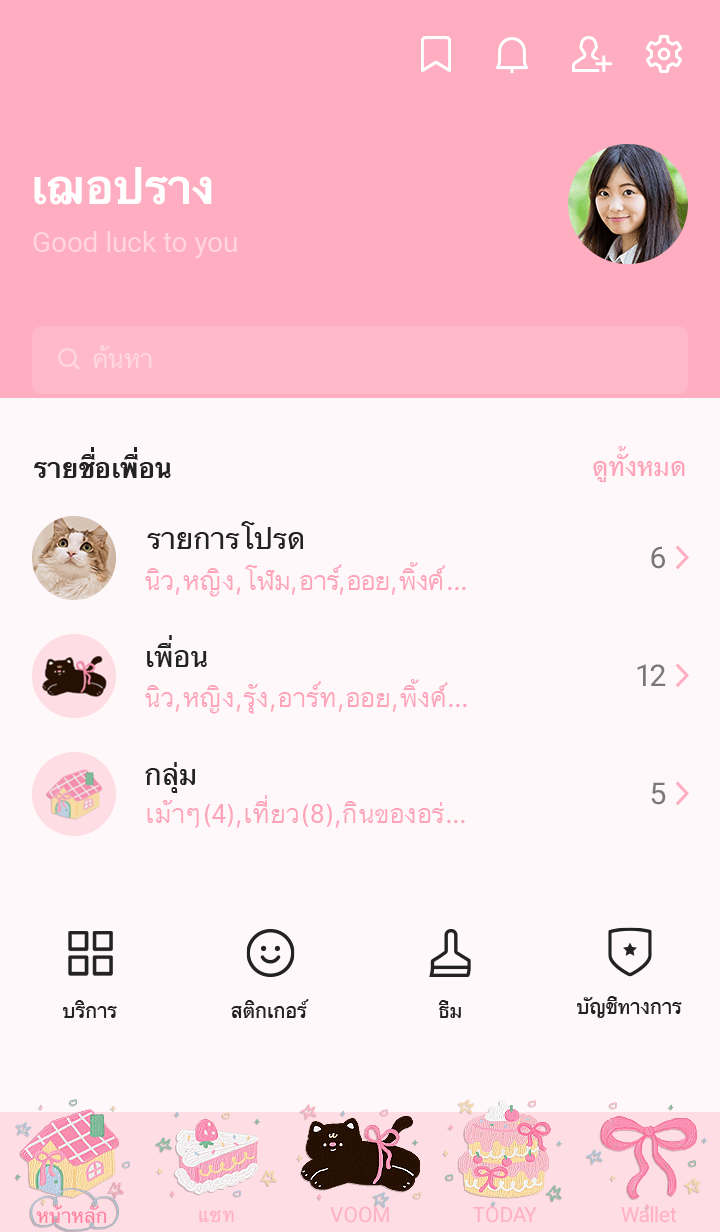Screen dimensions: 720x1232
Task: Tap the ค้นหา search field
Action: (x=360, y=360)
